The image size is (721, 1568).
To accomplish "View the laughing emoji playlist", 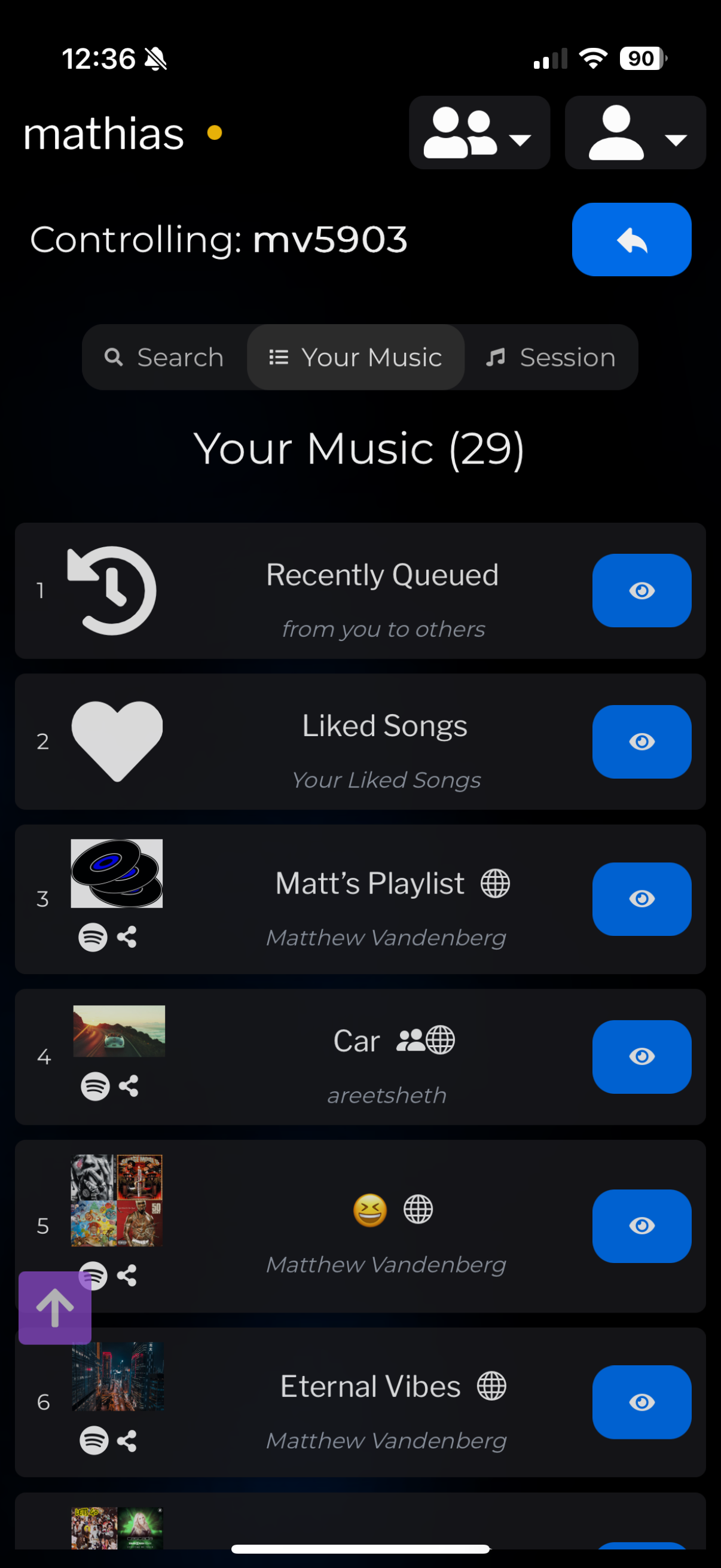I will [x=642, y=1226].
